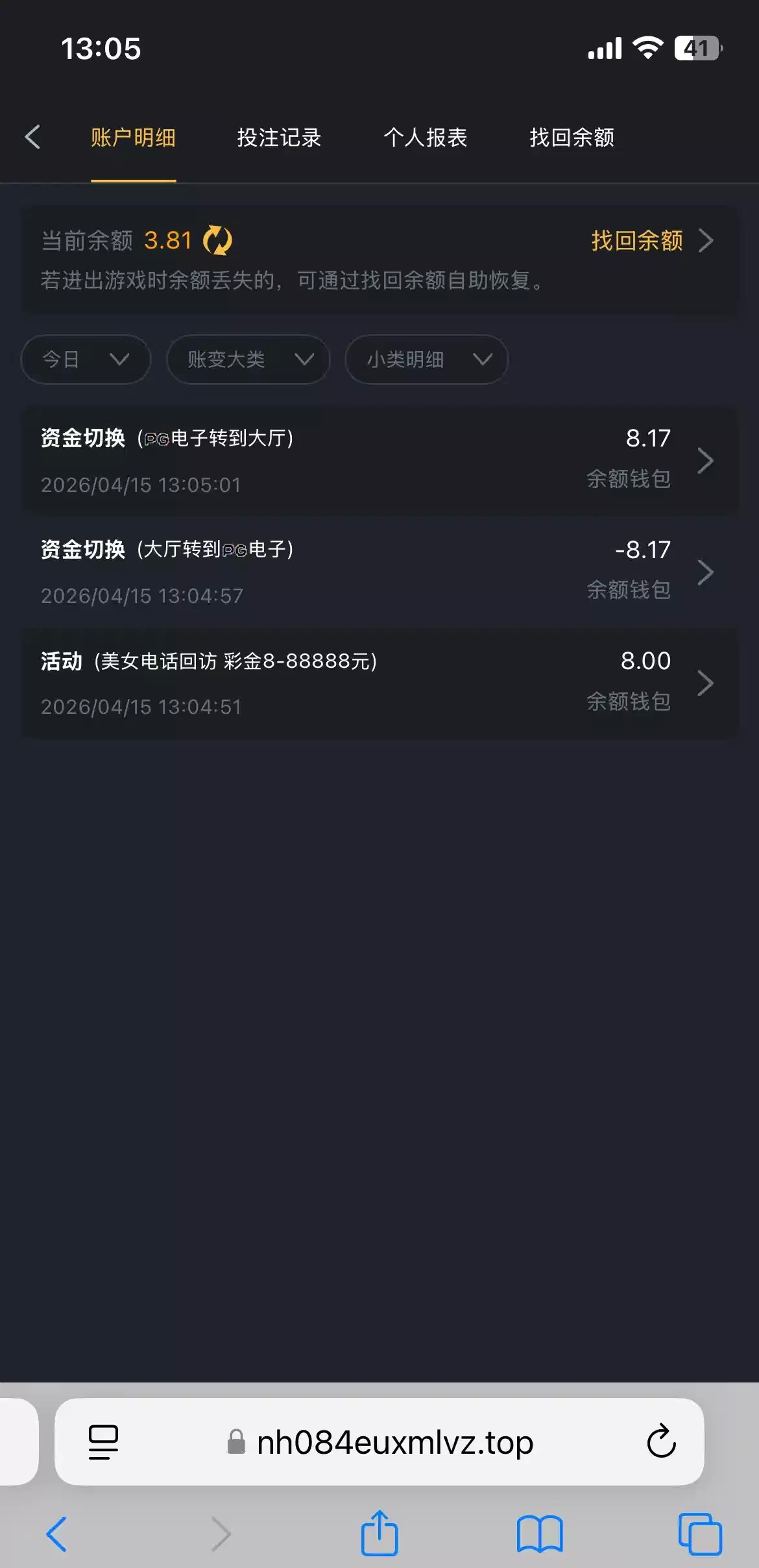Open the browser bookmarks
The image size is (759, 1568).
[540, 1534]
